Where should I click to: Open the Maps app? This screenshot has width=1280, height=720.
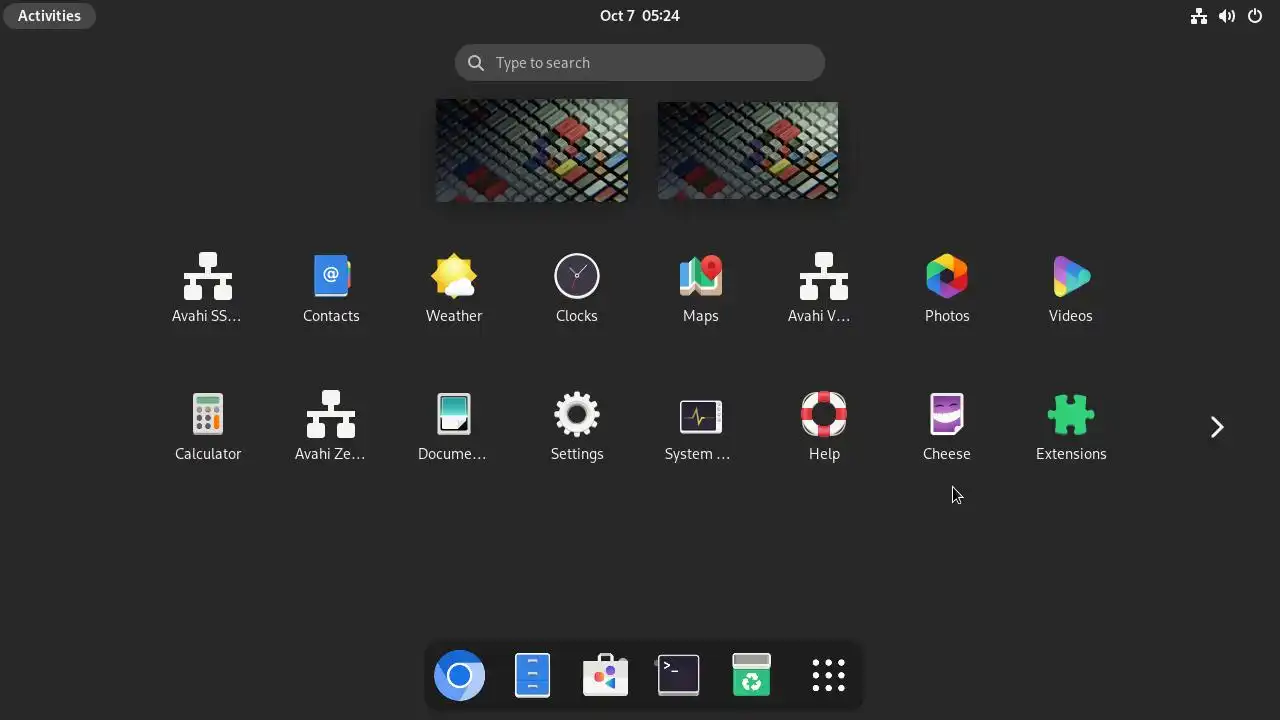[x=700, y=288]
